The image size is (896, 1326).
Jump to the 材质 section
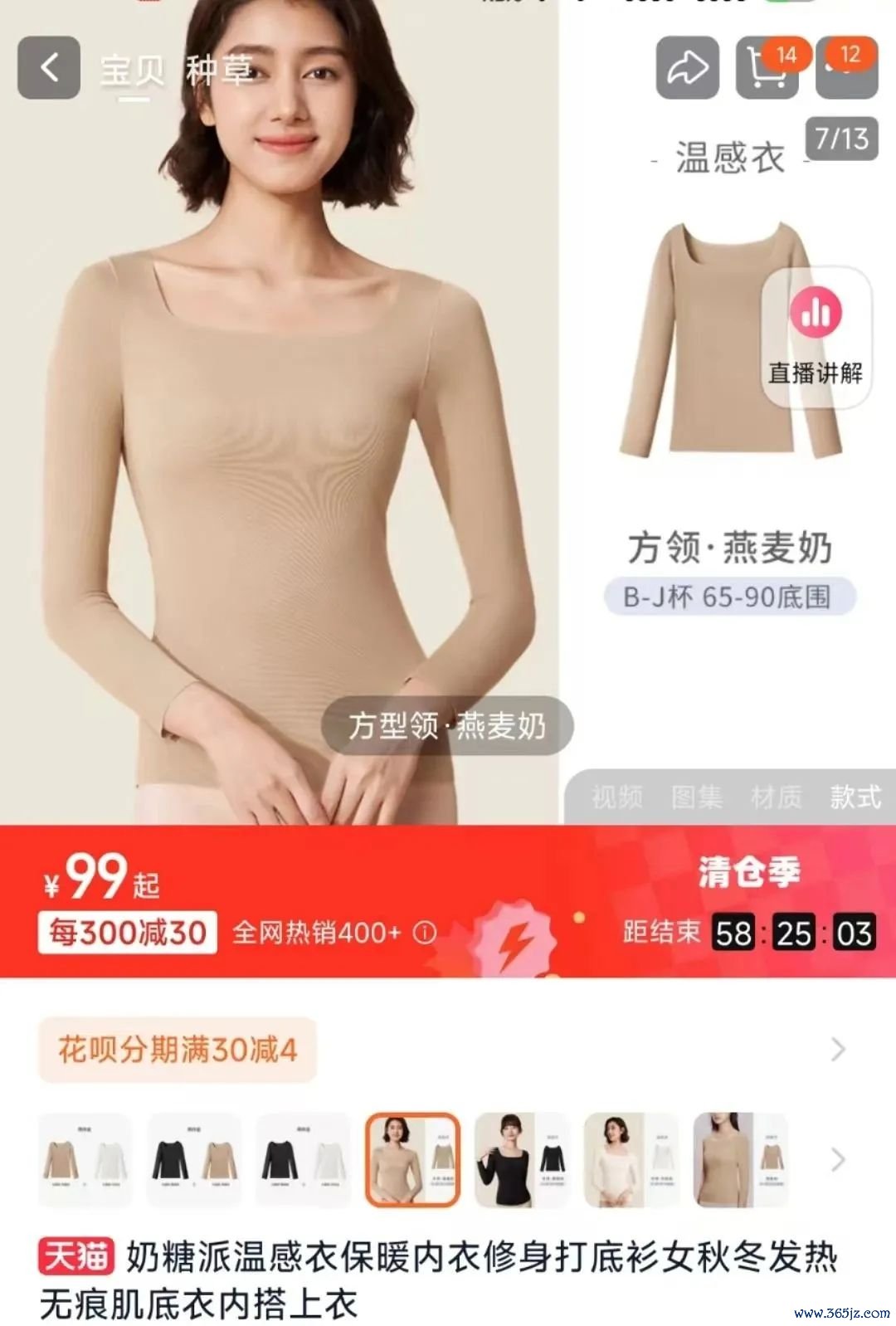[x=776, y=797]
